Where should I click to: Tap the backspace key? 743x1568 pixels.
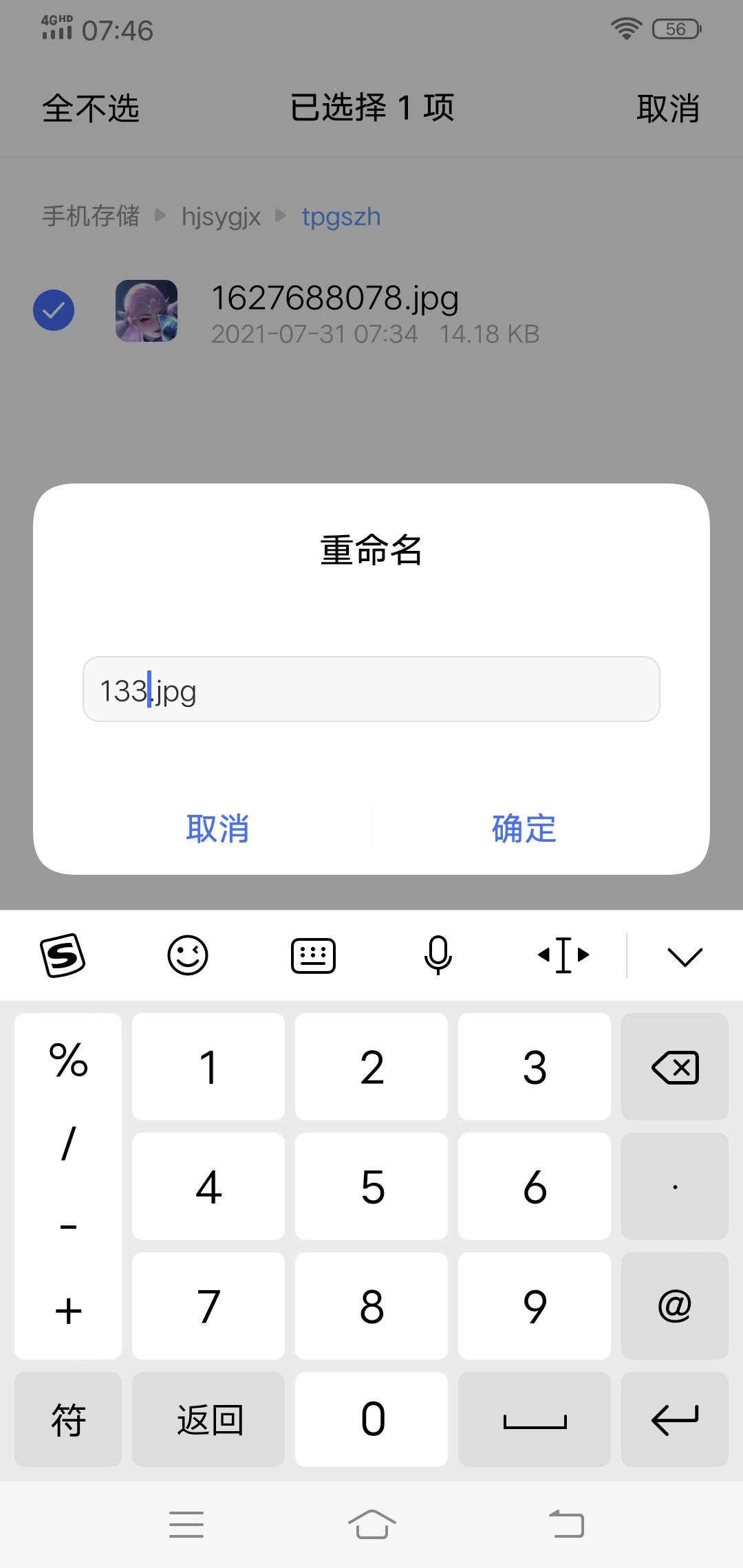(674, 1067)
